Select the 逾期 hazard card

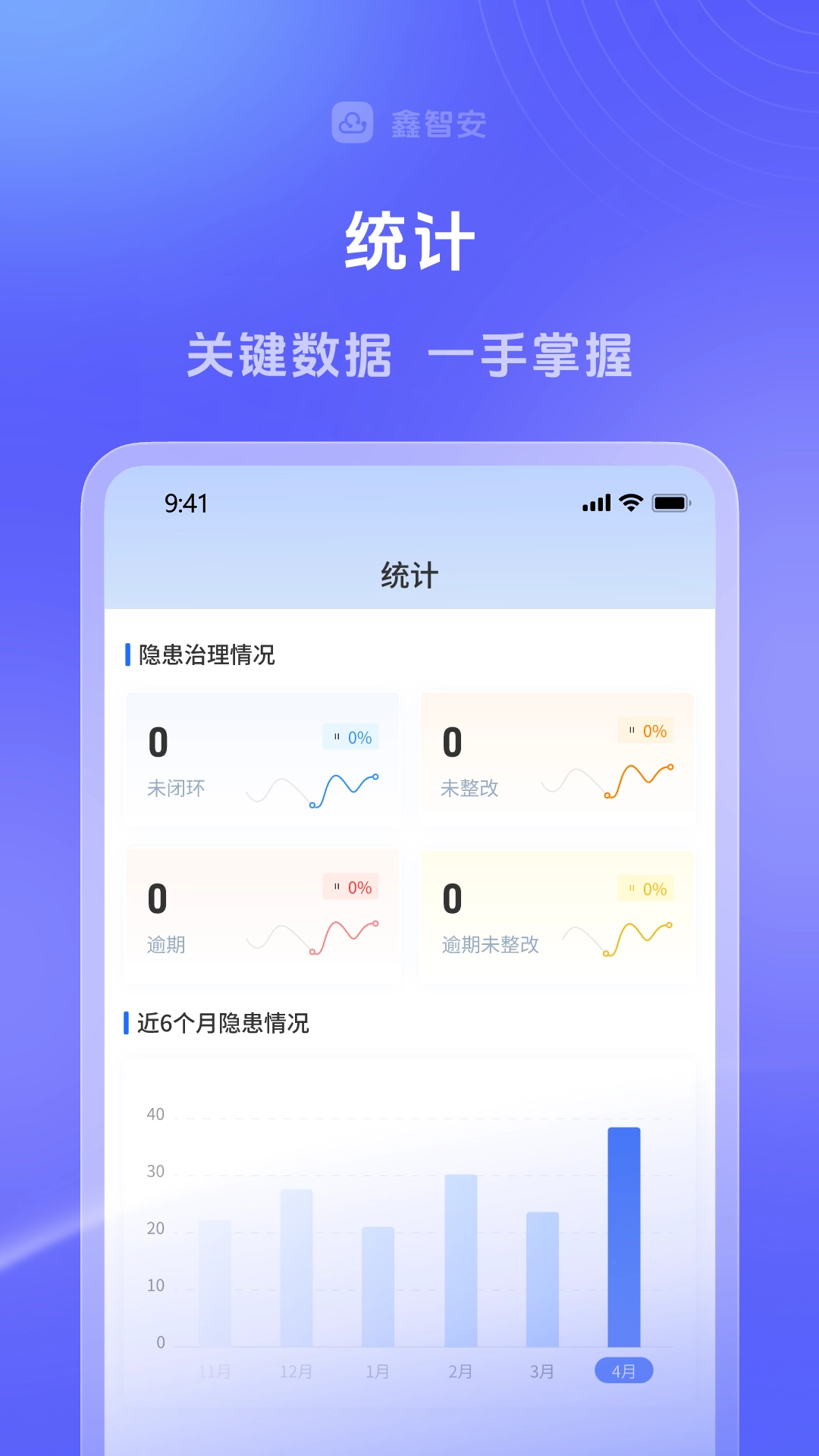coord(262,914)
